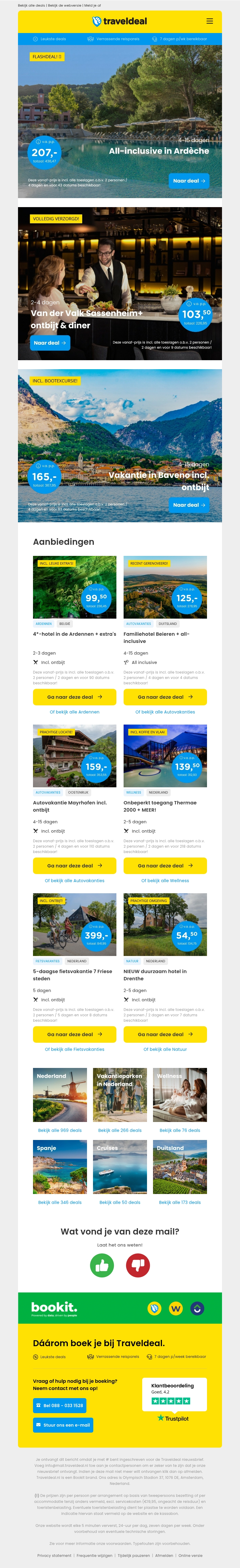Open the NIEUW duurzaam hotel Drenthe deal
The image size is (240, 1568).
(165, 1034)
